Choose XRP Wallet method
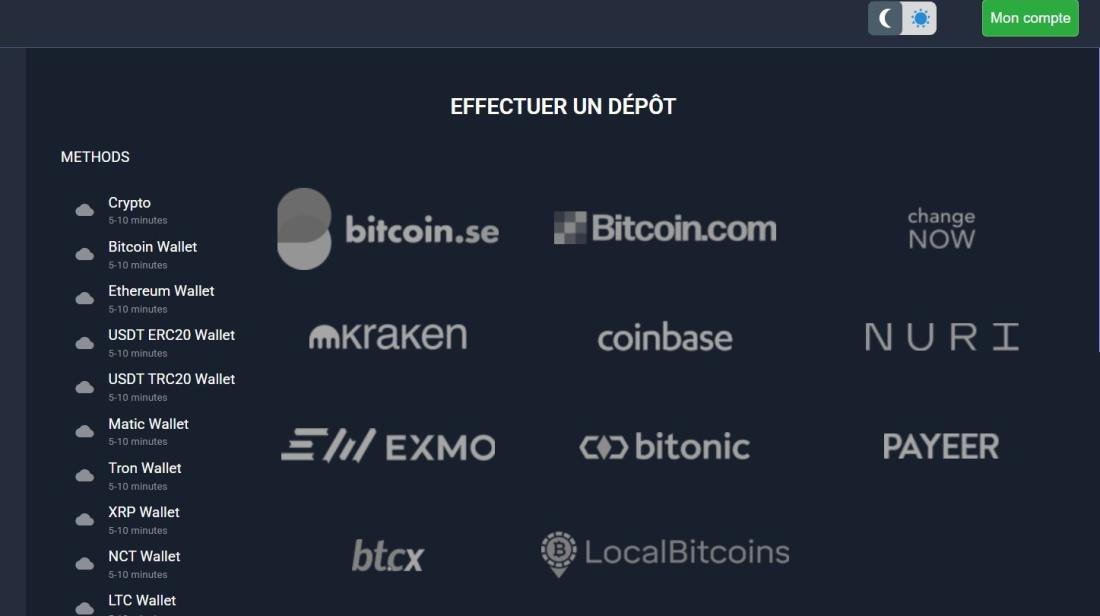Viewport: 1100px width, 616px height. click(x=144, y=512)
